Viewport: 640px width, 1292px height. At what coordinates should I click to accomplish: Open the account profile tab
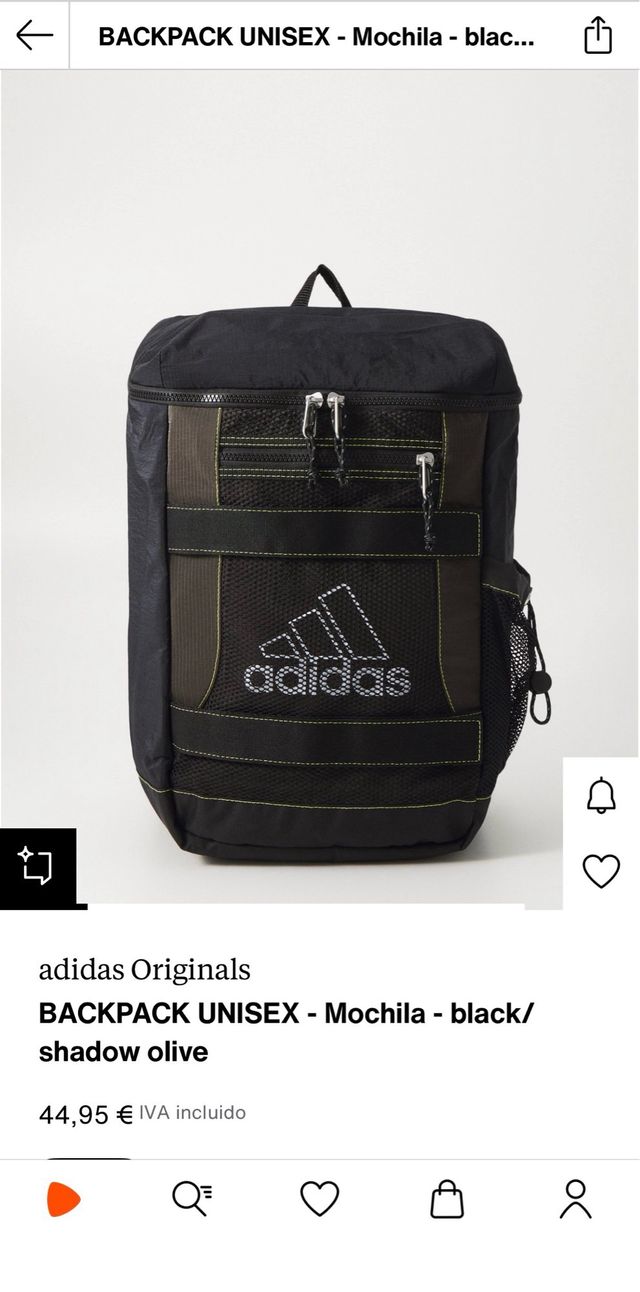(x=575, y=1198)
